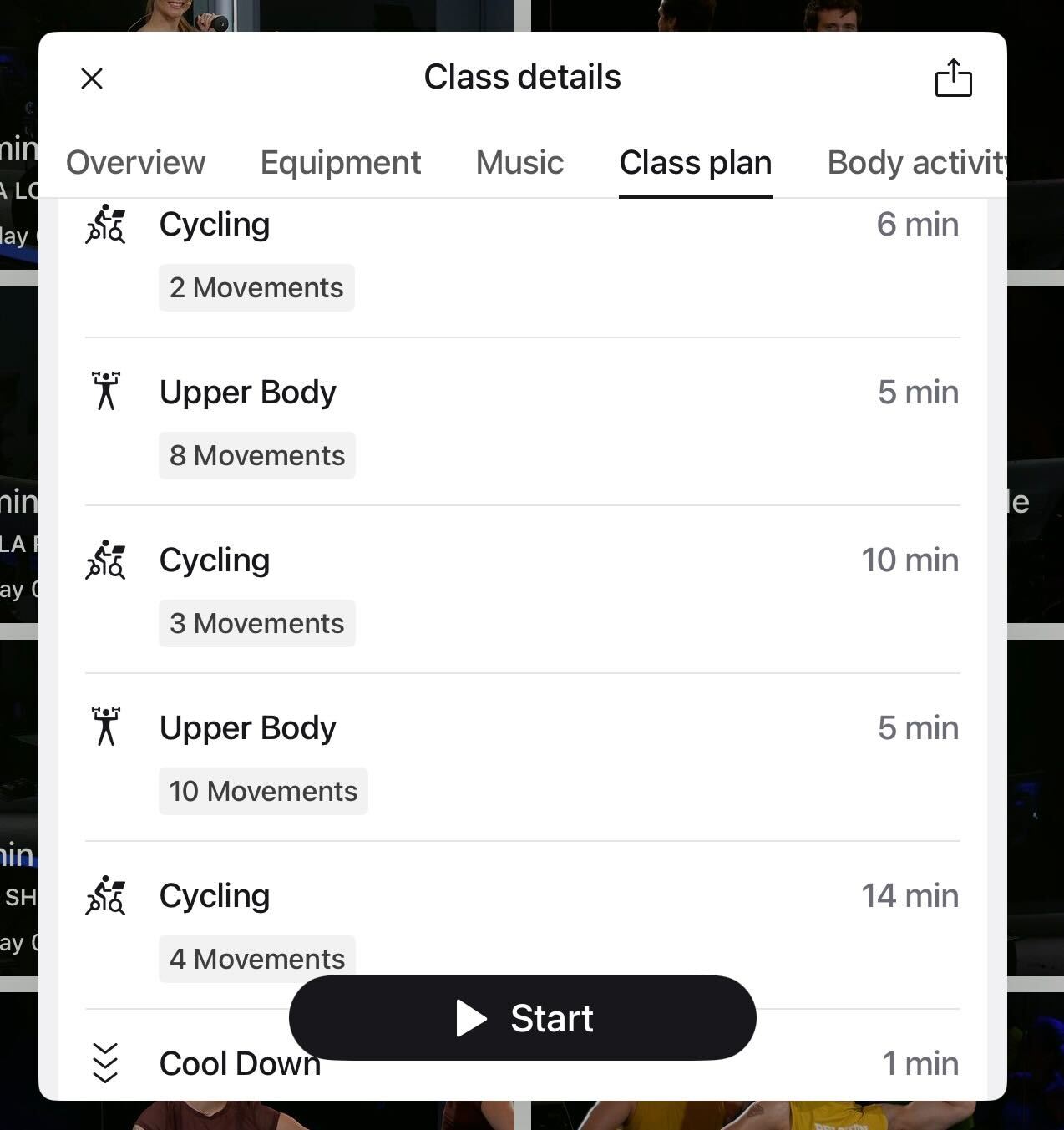This screenshot has height=1130, width=1064.
Task: Show 10 Movements in Upper Body
Action: 263,792
